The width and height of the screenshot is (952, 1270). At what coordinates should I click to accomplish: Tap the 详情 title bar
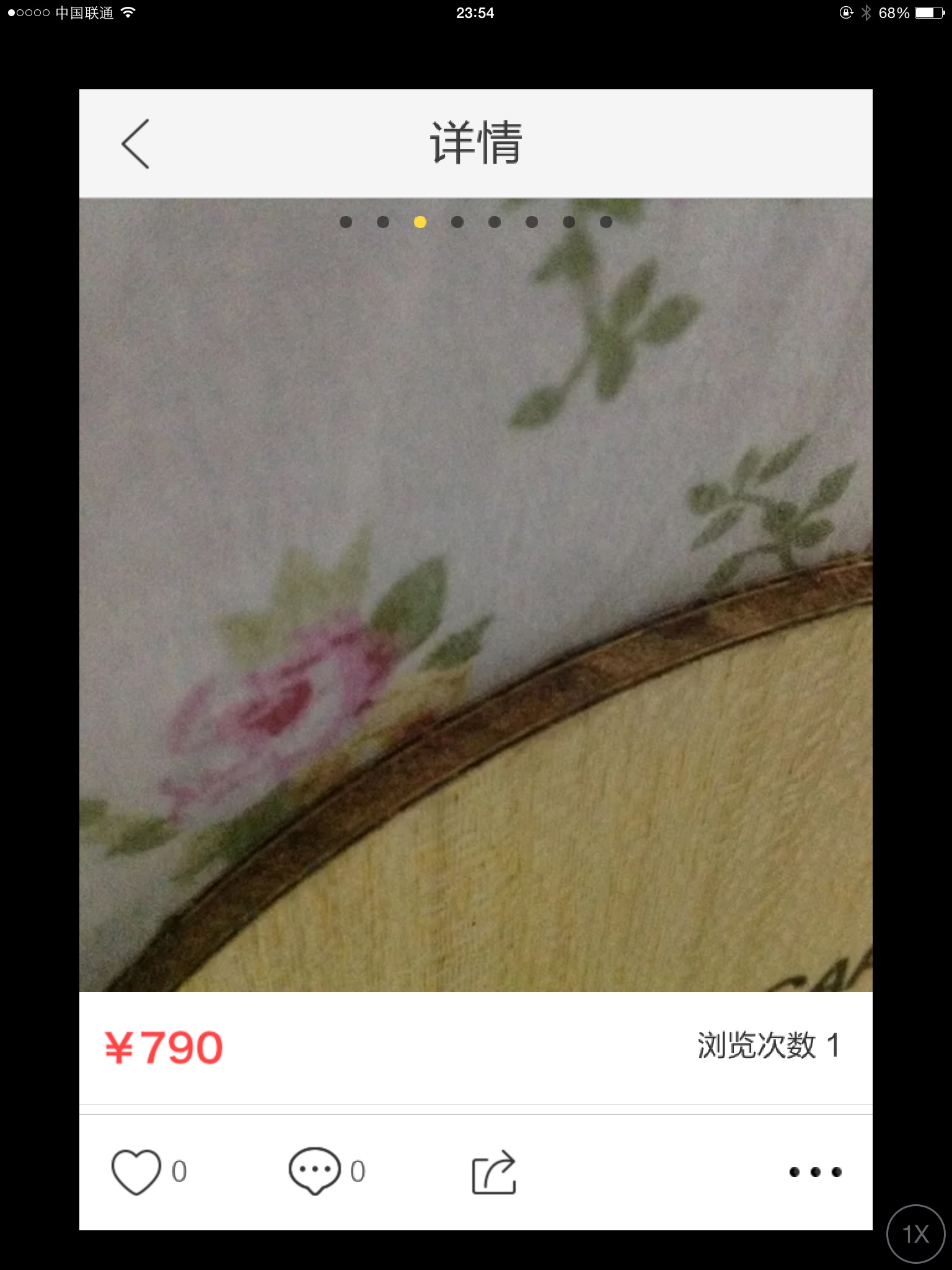[x=476, y=143]
